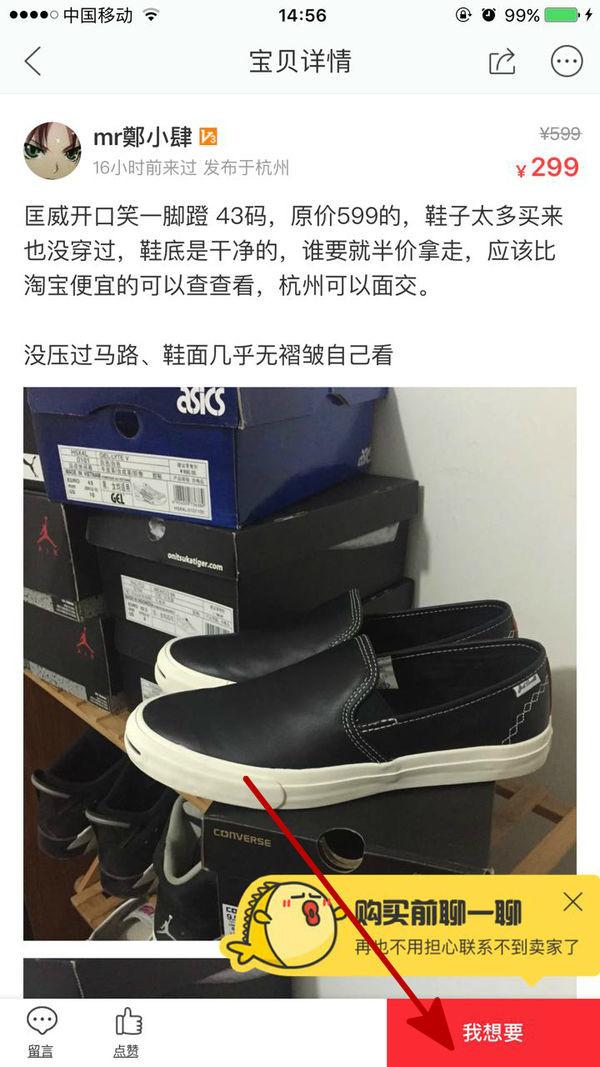600x1067 pixels.
Task: Leave a comment via 留言
Action: [41, 1032]
